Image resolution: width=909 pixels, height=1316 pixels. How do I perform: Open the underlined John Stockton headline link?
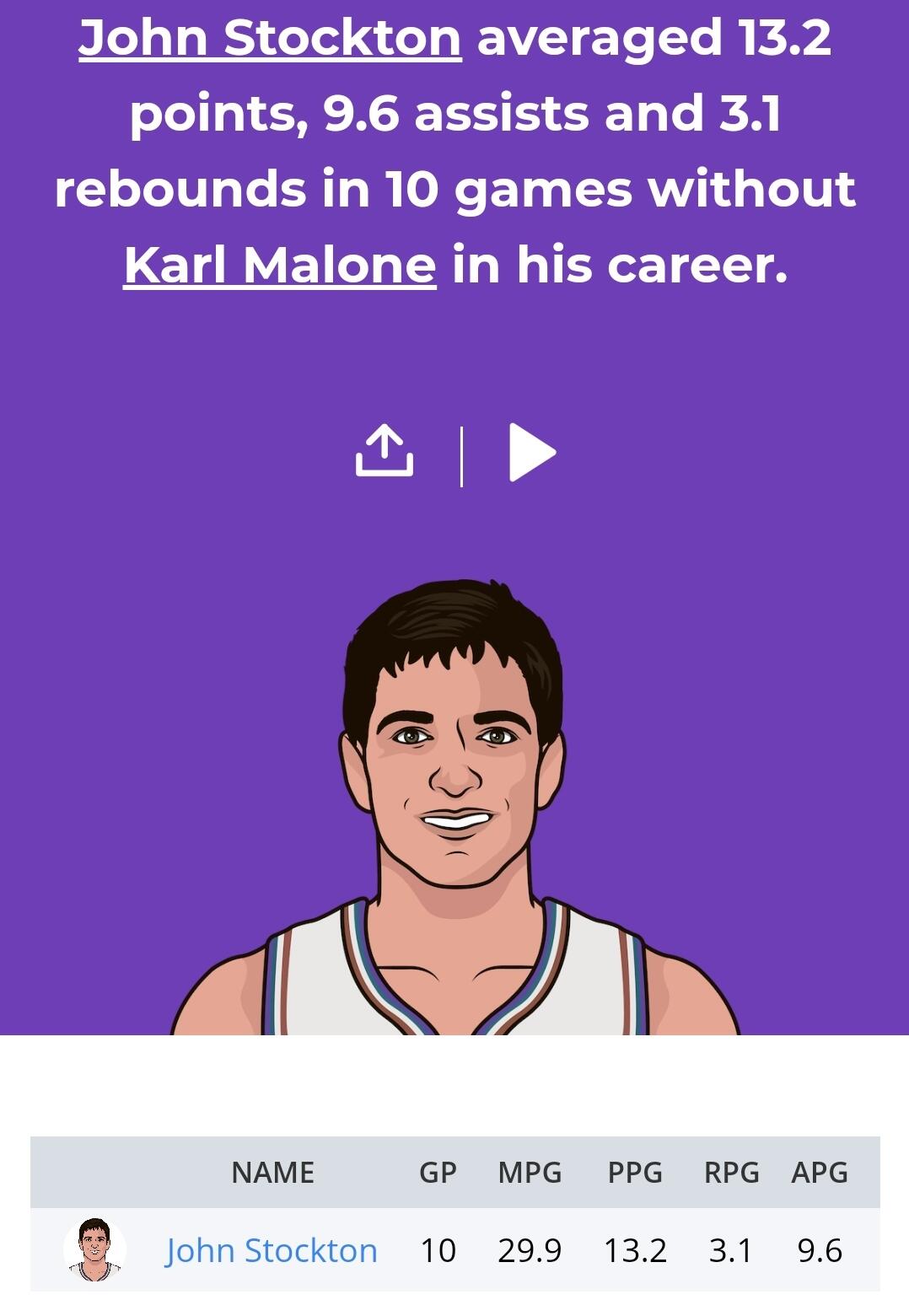[x=270, y=39]
